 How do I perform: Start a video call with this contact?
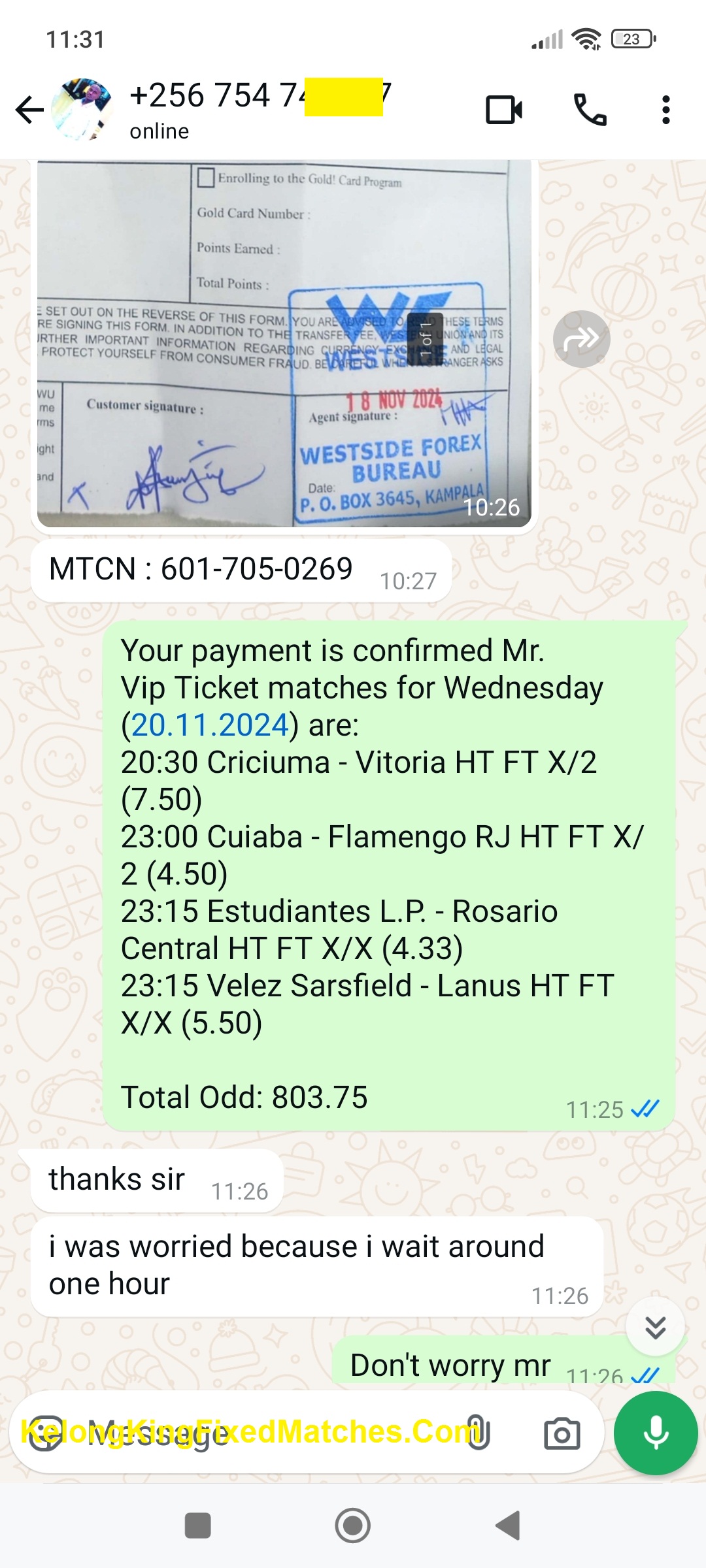pyautogui.click(x=503, y=110)
